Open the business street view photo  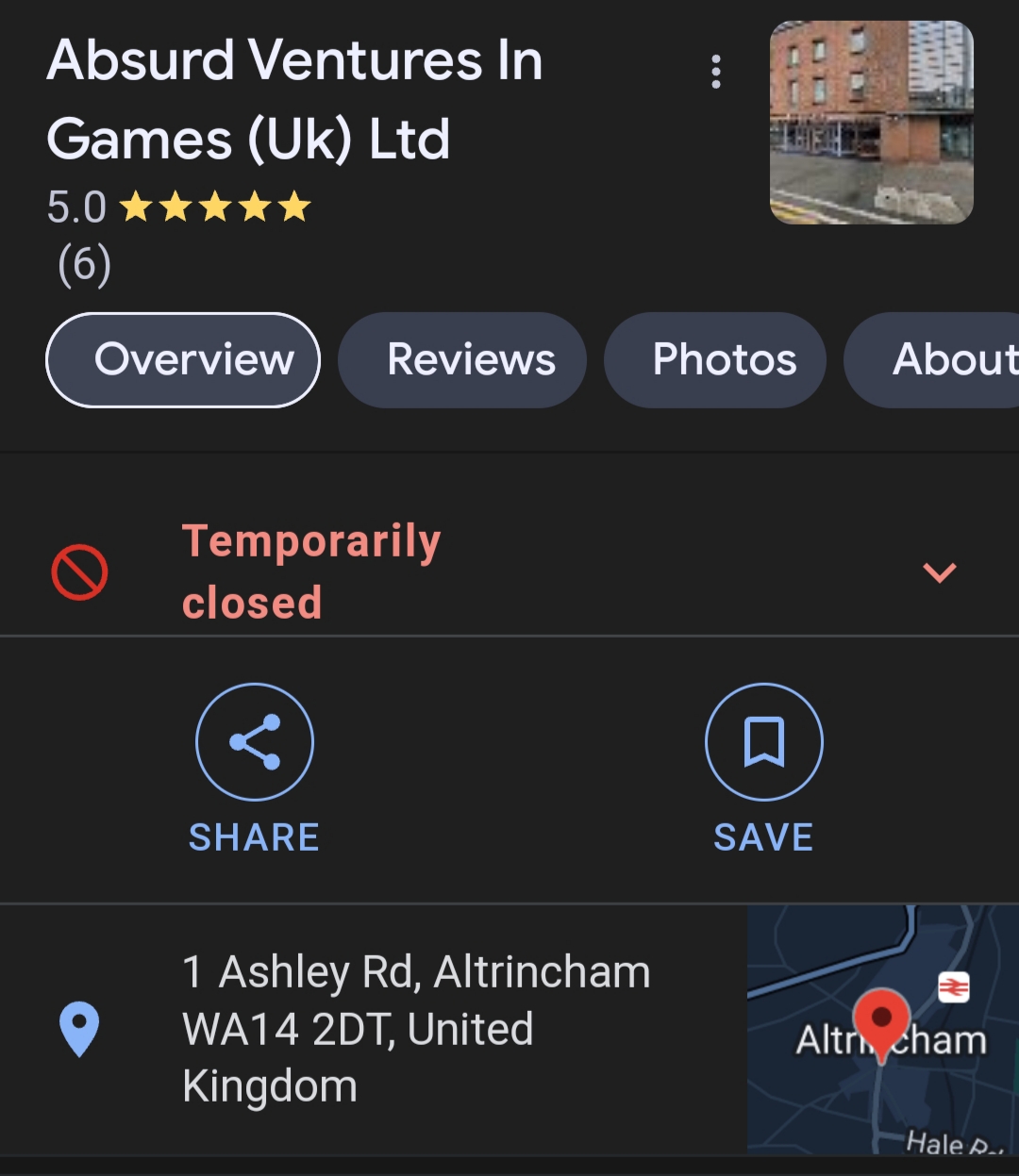871,123
